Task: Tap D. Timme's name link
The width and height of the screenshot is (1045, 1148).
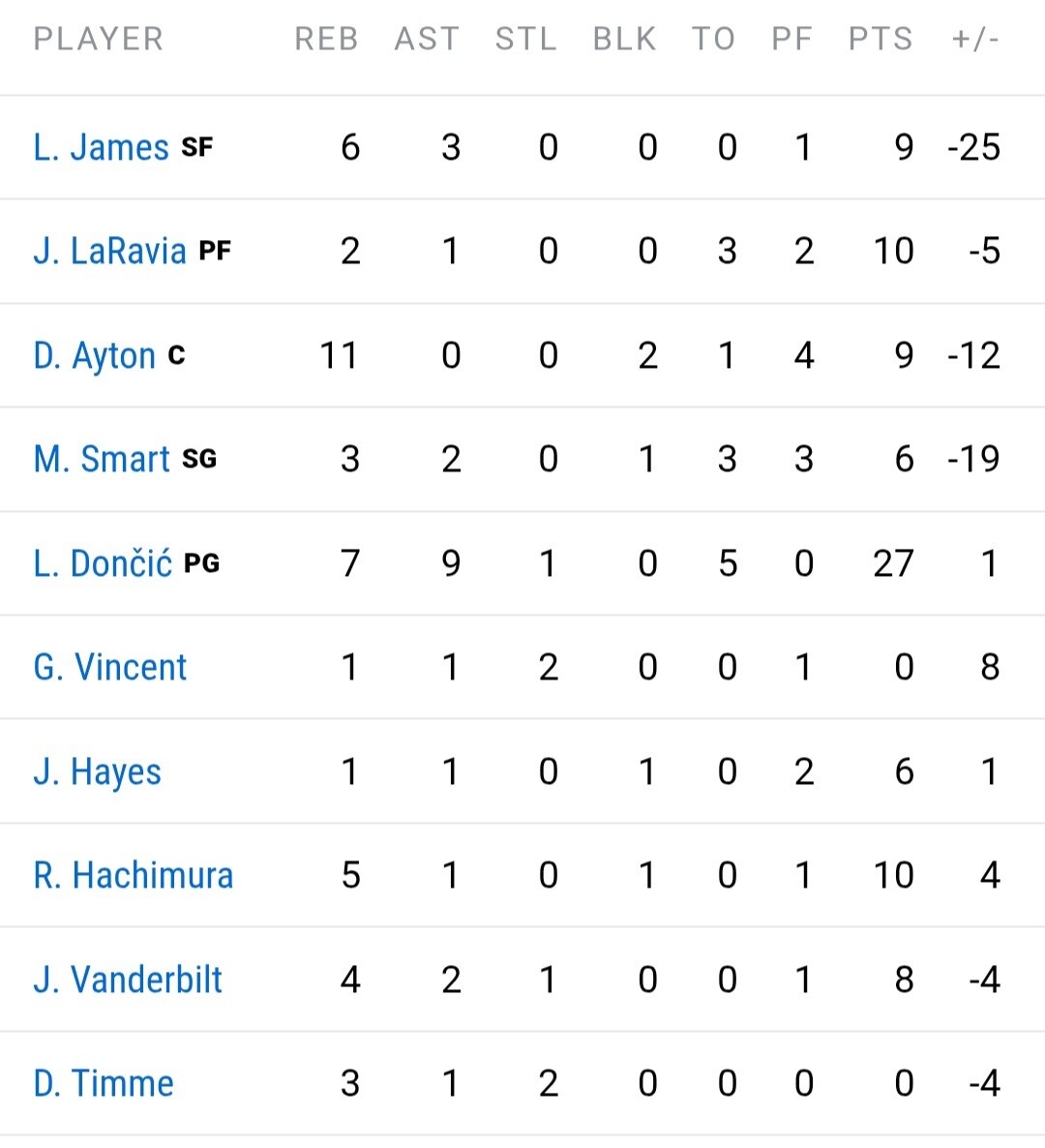Action: point(104,1083)
